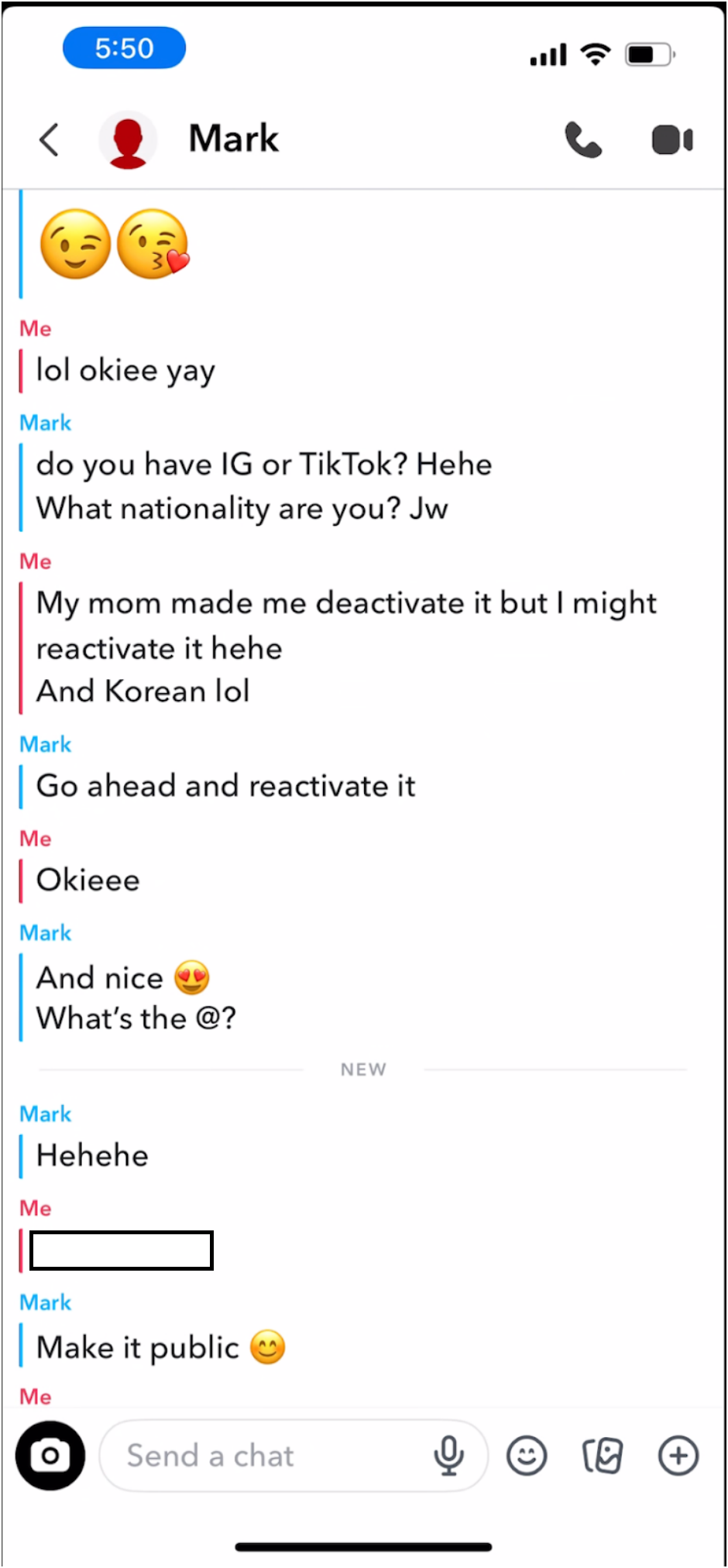728x1568 pixels.
Task: Start a voice call with Mark
Action: coord(582,140)
